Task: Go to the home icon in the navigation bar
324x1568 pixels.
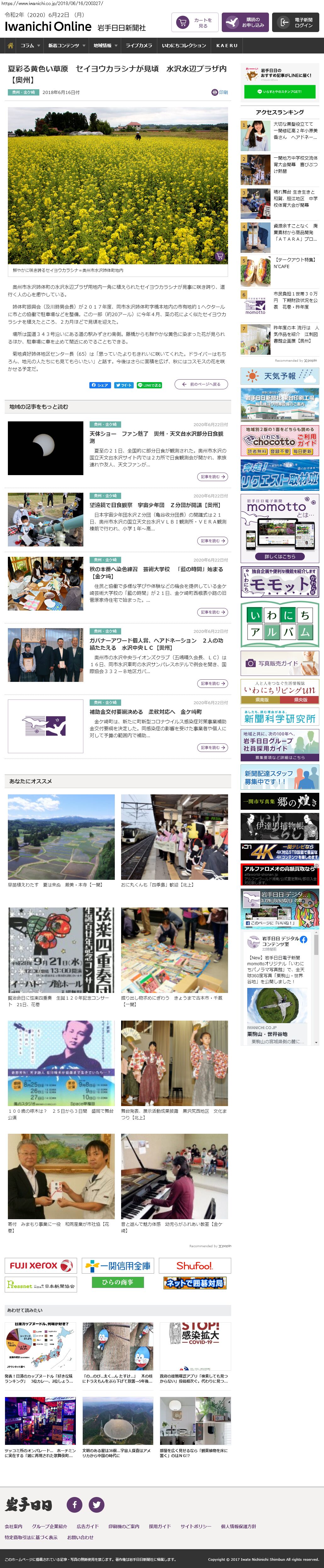Action: coord(10,46)
